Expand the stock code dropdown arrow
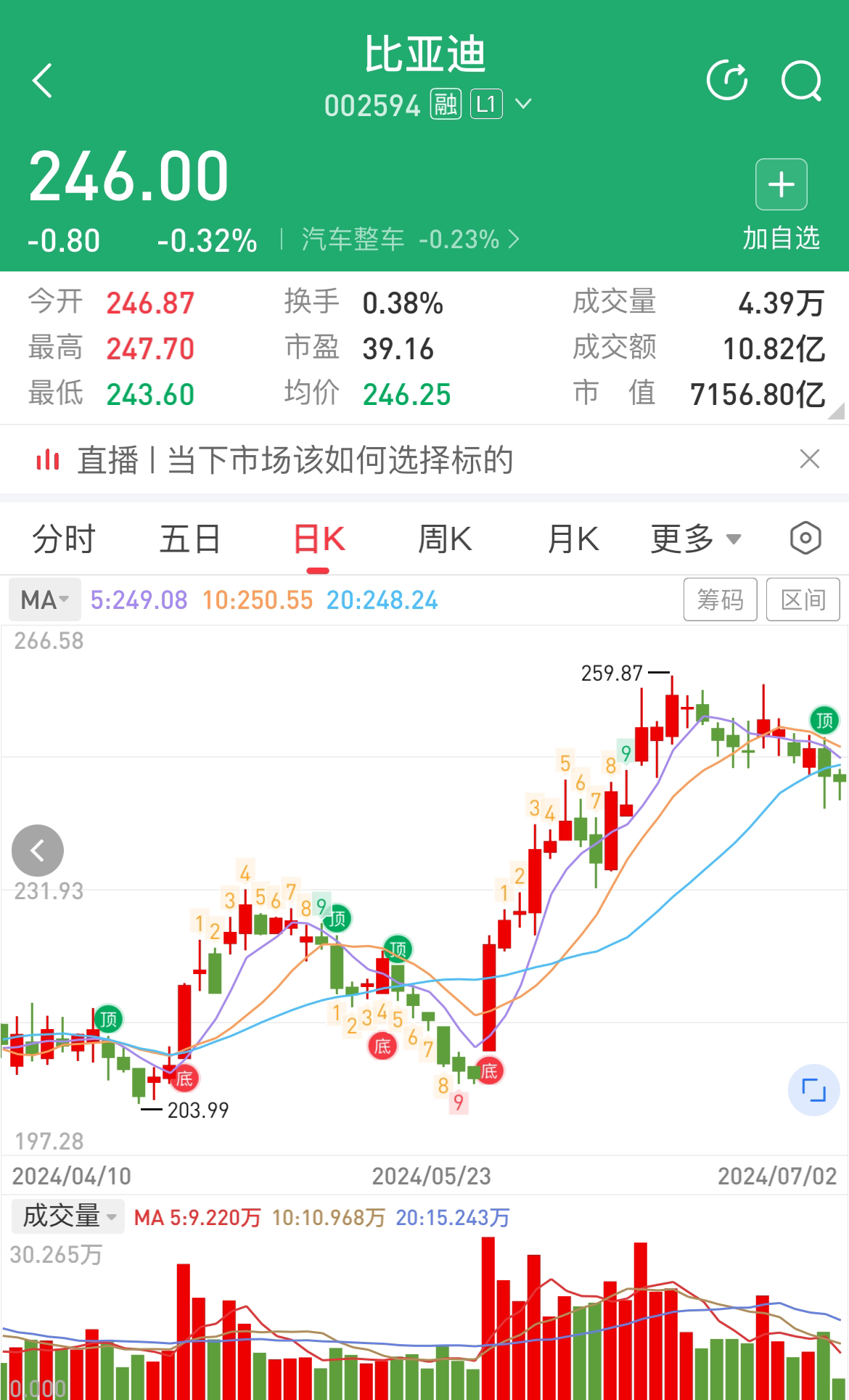 coord(523,105)
